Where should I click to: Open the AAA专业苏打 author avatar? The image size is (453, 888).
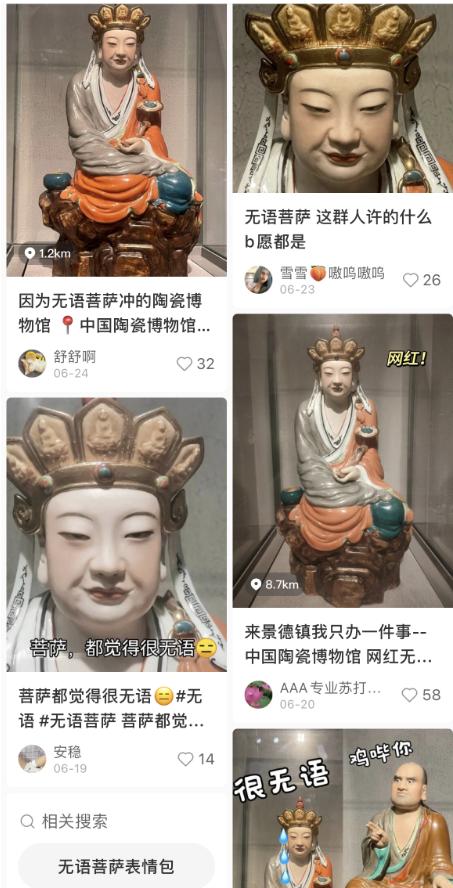coord(258,694)
